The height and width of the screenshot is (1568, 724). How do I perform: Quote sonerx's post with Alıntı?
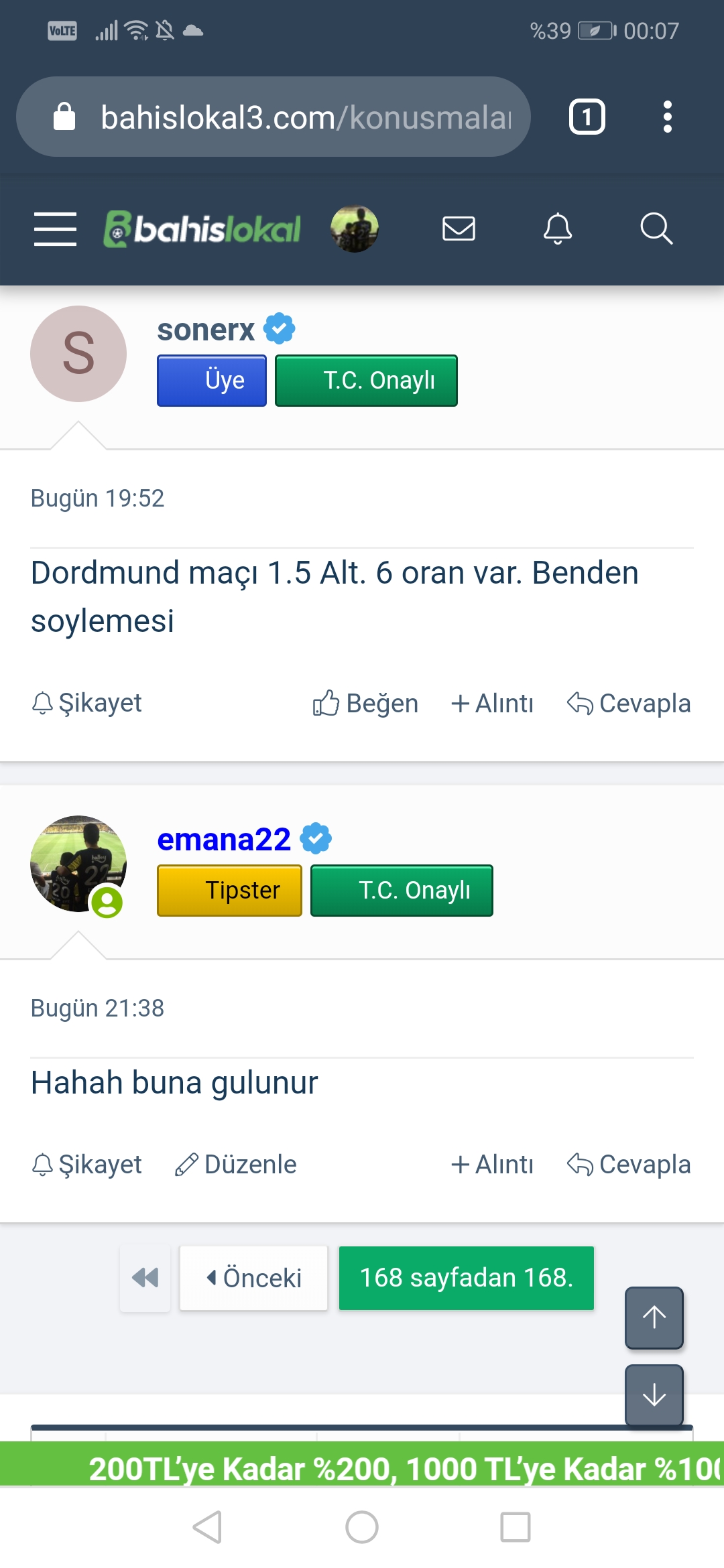(492, 703)
